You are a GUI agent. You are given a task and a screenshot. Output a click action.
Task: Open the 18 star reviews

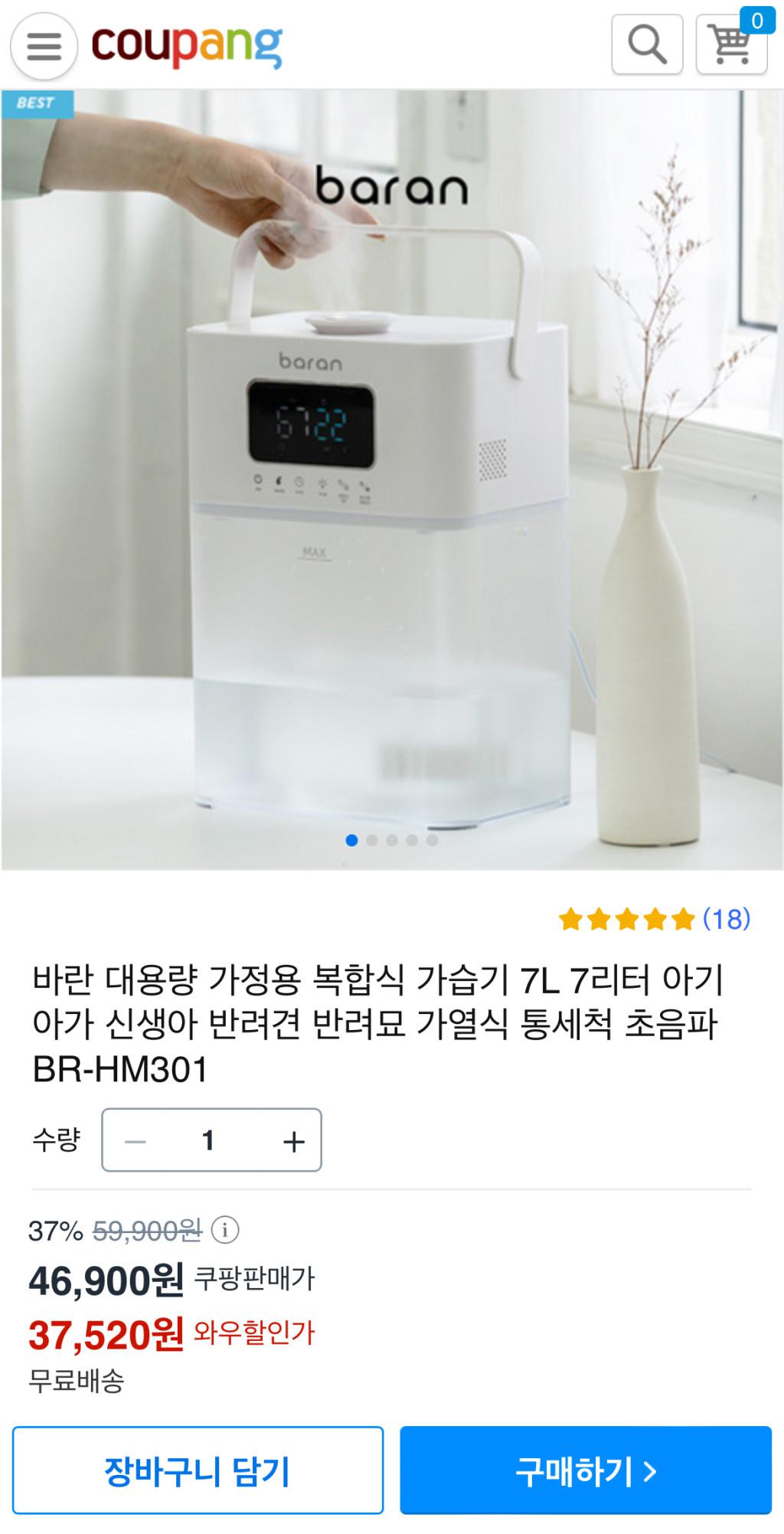point(654,919)
